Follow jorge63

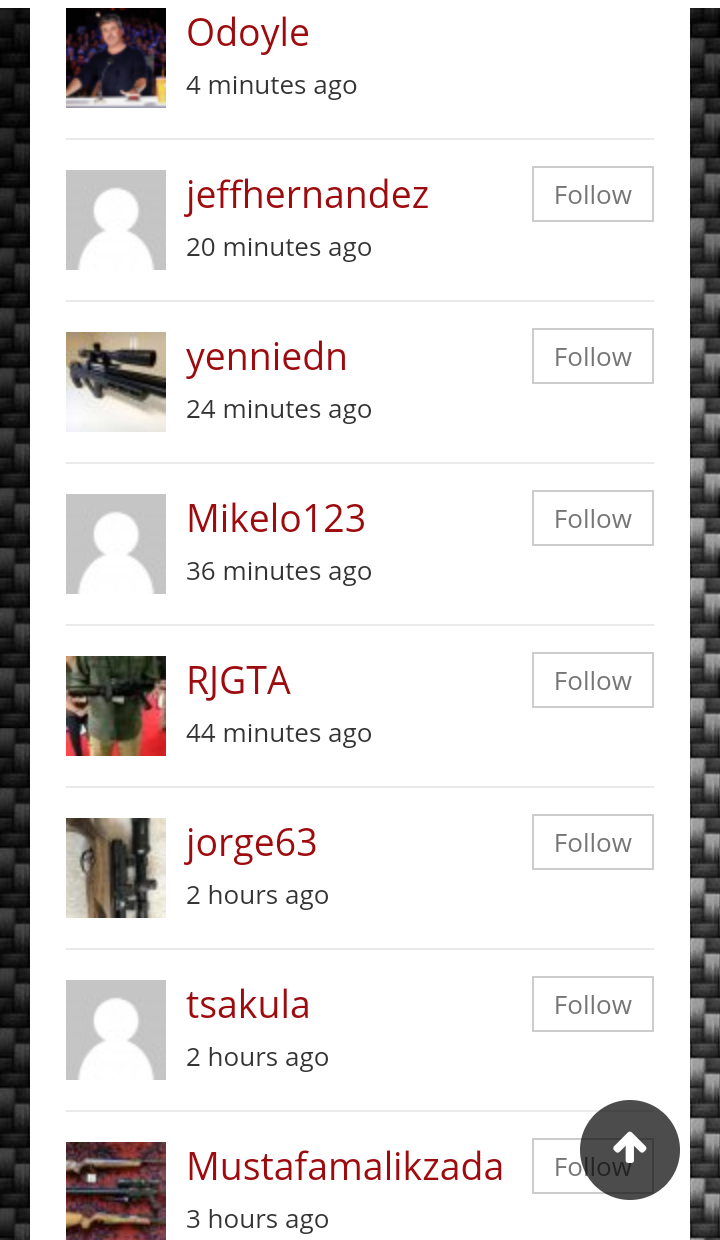592,842
